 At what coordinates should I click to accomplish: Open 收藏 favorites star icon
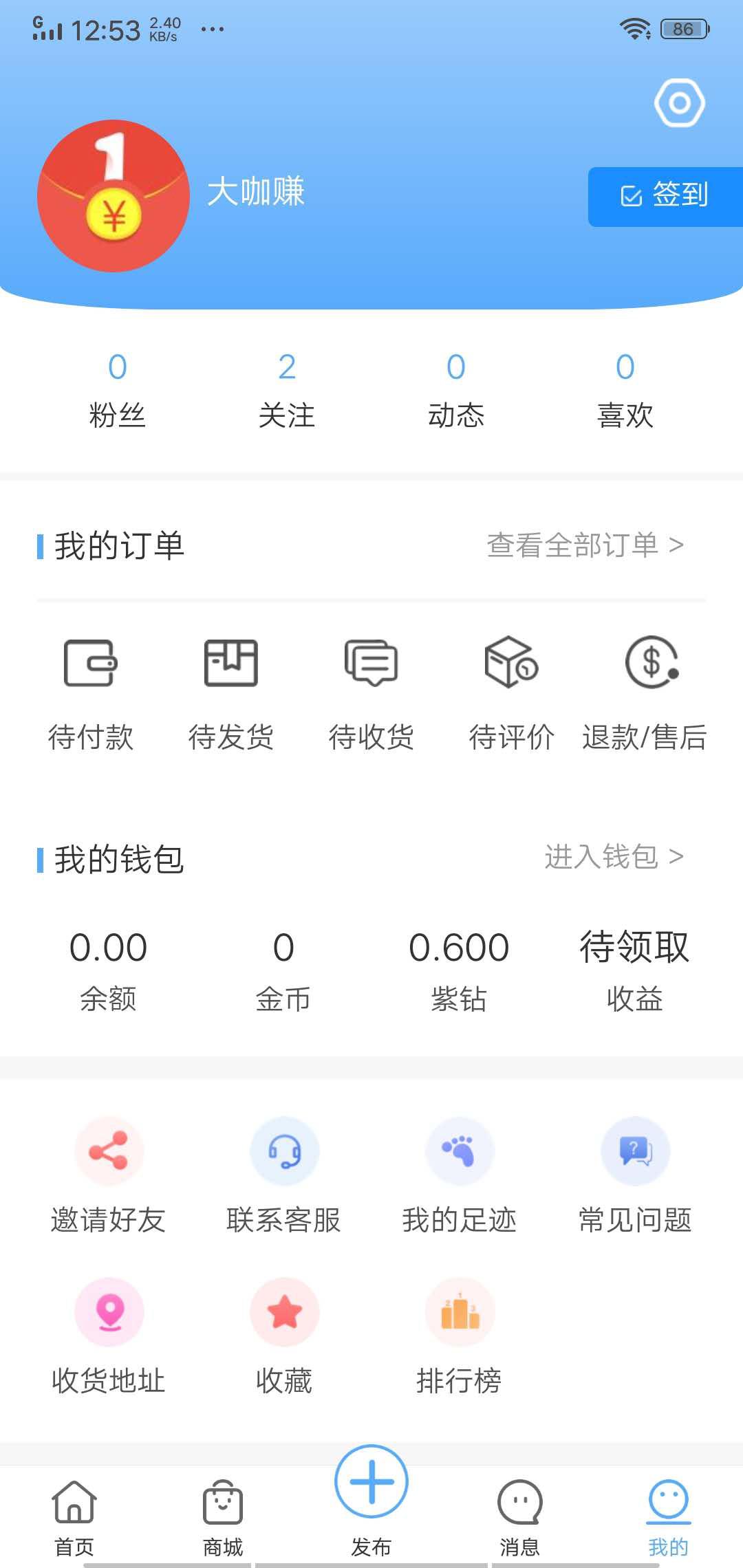[285, 1312]
